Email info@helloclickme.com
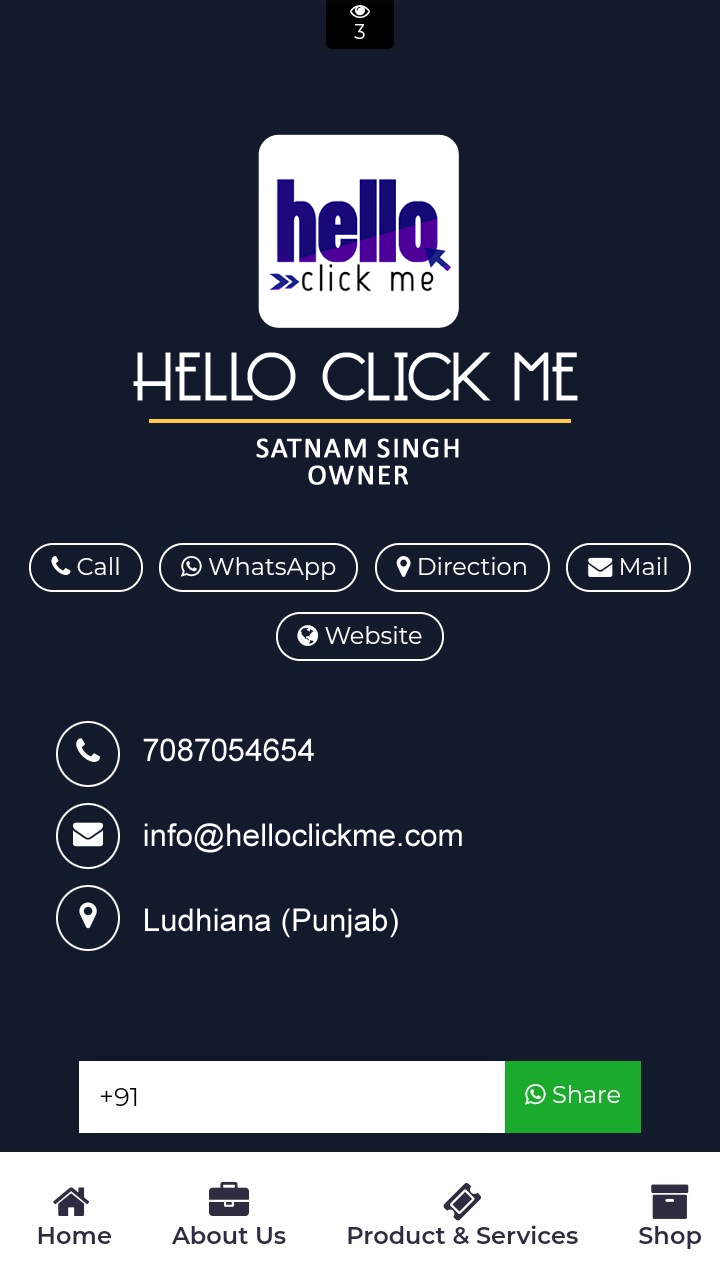 tap(302, 836)
